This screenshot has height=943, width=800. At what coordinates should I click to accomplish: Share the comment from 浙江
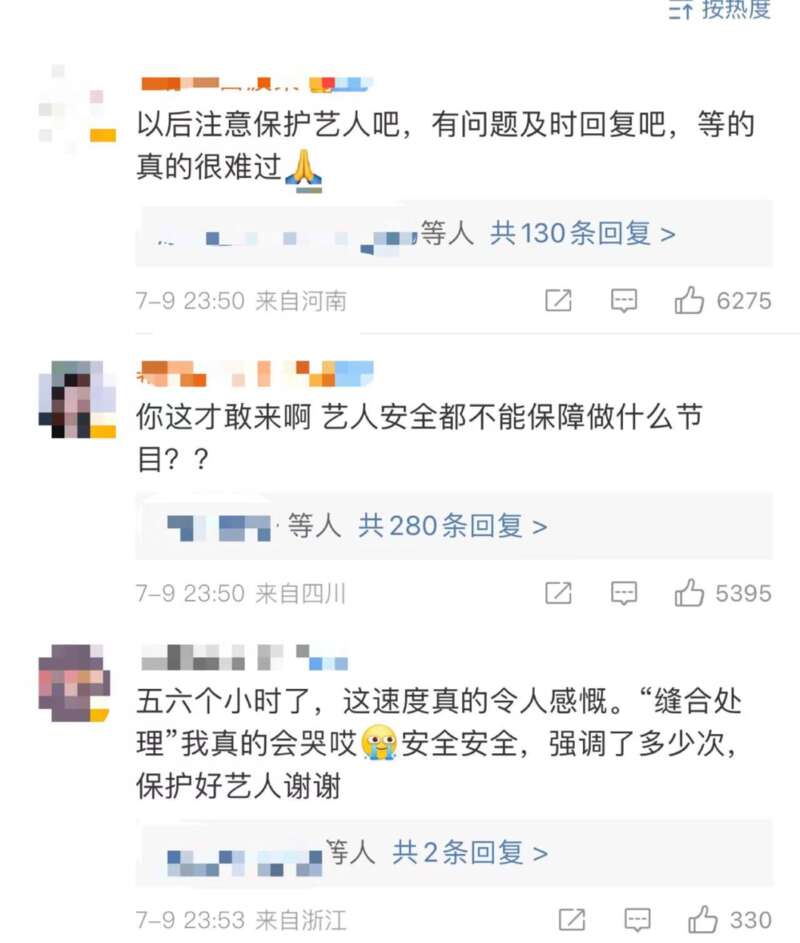click(572, 919)
